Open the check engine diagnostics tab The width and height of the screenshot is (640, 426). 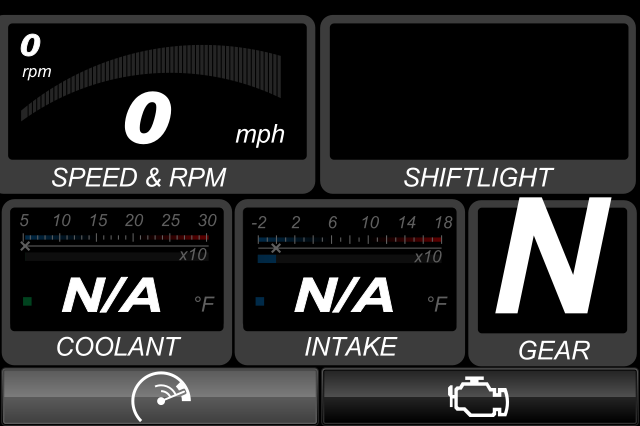[x=479, y=397]
